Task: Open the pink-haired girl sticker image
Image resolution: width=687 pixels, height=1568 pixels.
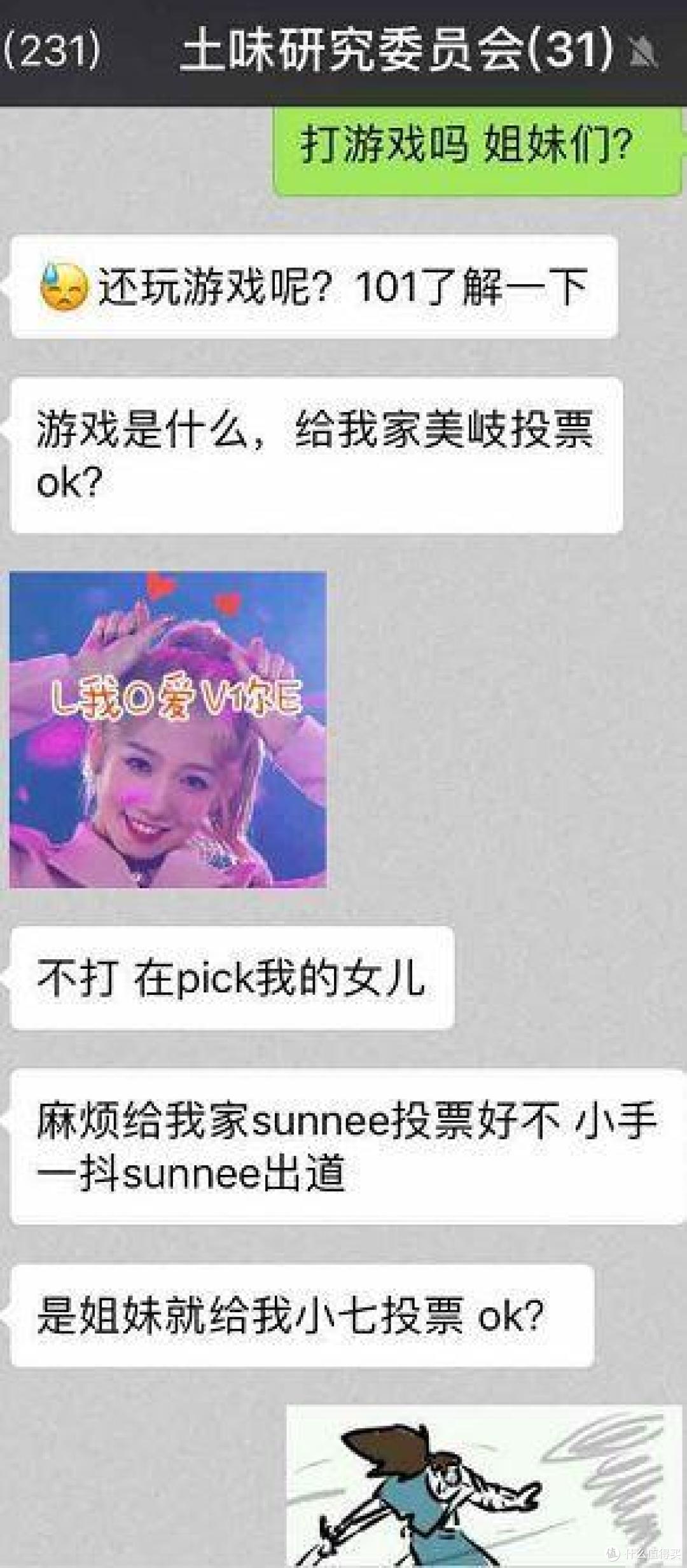Action: click(168, 729)
